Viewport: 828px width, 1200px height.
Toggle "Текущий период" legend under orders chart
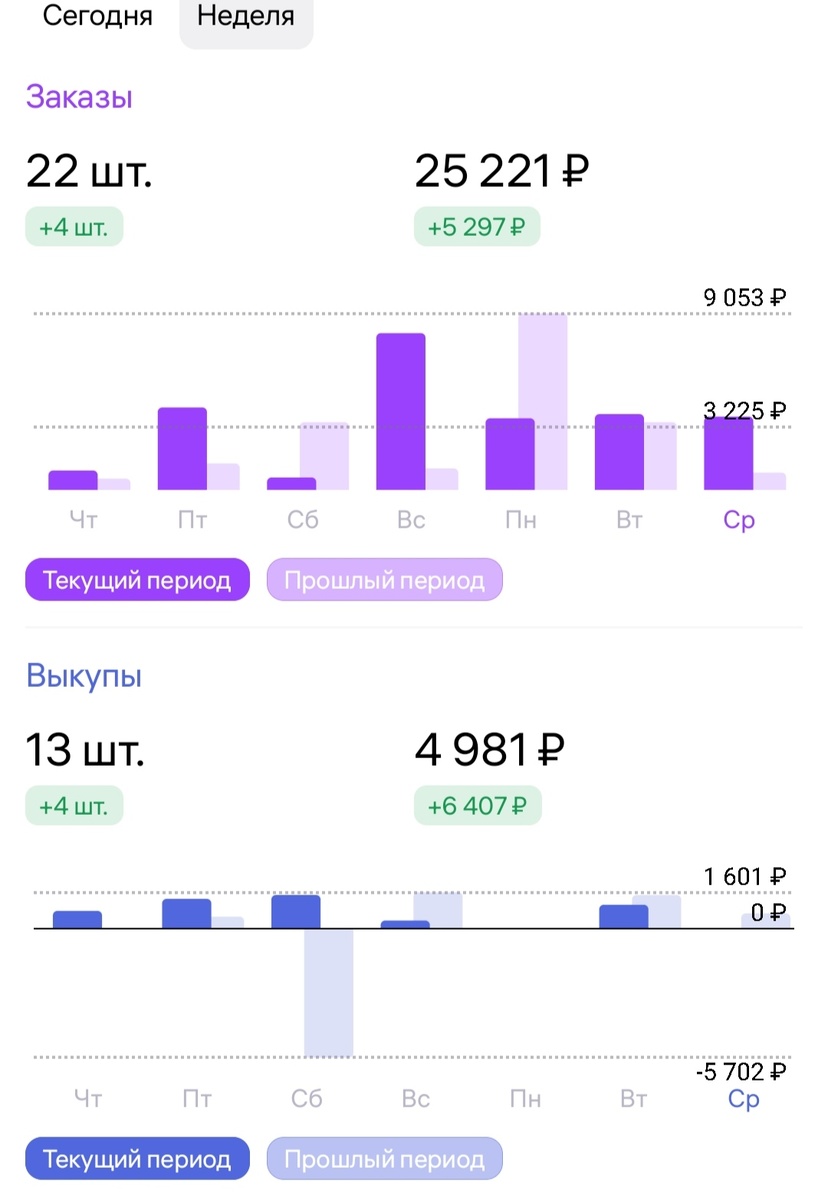[137, 579]
